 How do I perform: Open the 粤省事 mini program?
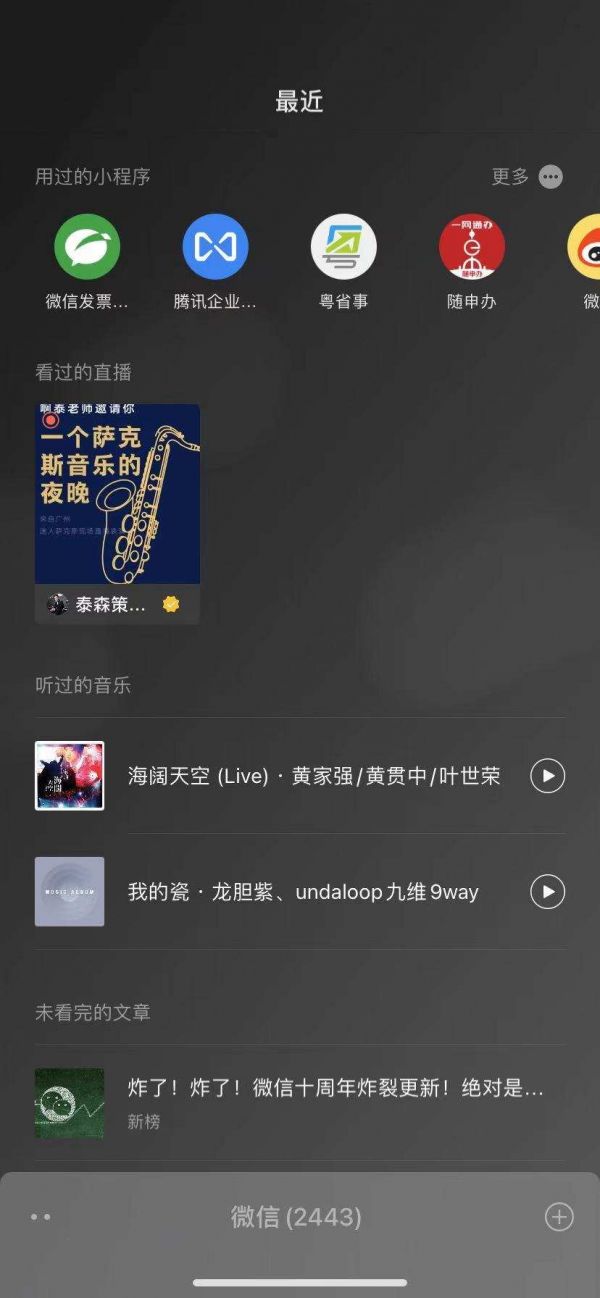pyautogui.click(x=343, y=247)
